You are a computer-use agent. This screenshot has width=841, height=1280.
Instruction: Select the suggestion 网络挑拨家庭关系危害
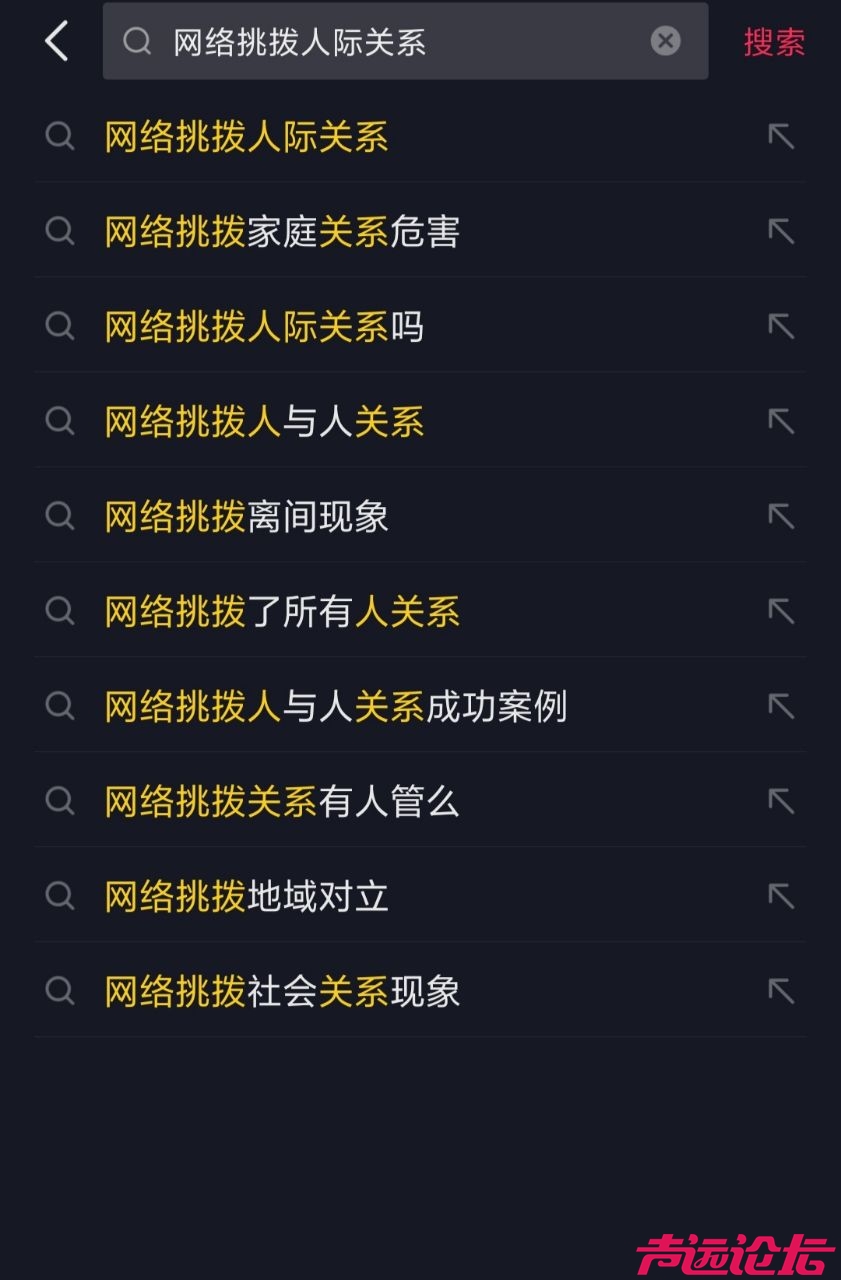(282, 232)
